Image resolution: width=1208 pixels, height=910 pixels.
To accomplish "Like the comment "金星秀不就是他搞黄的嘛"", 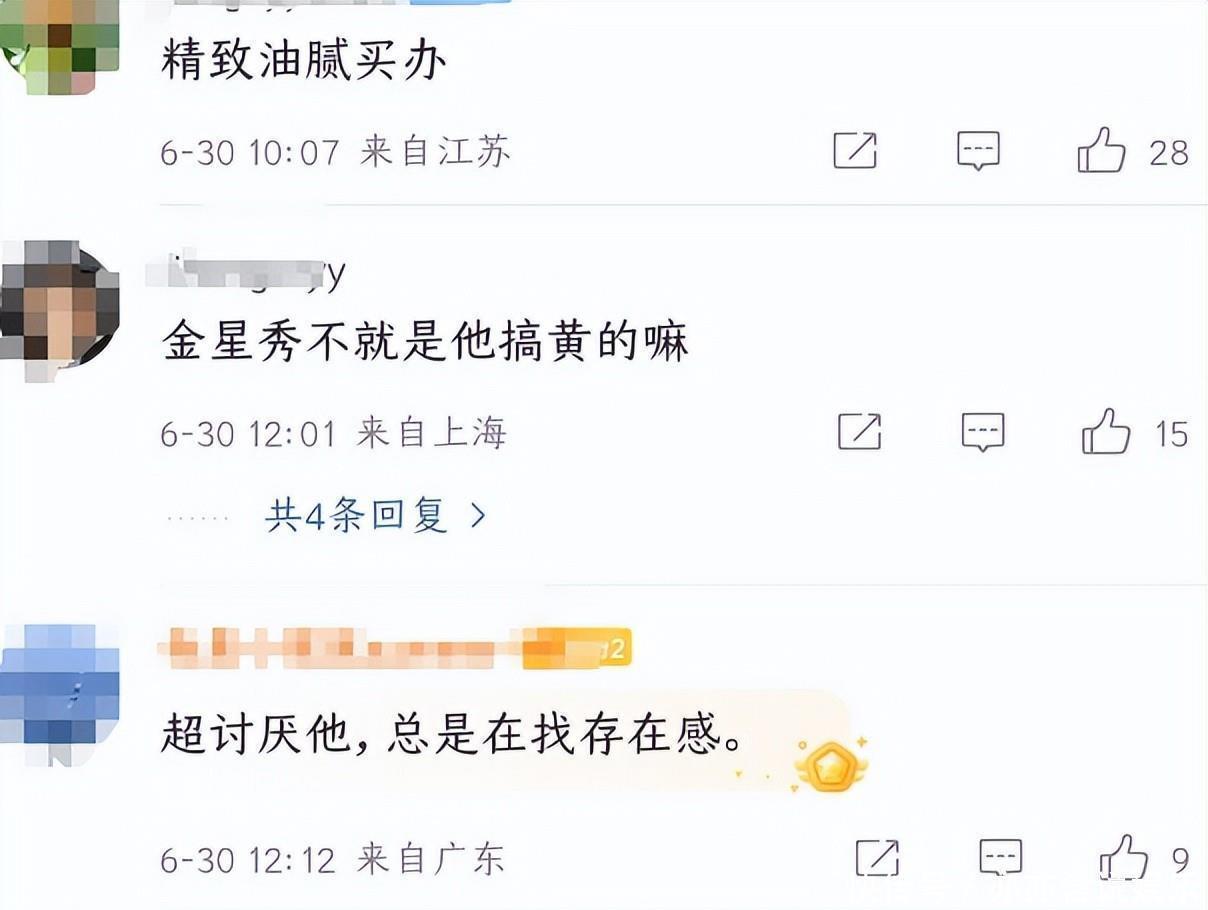I will (x=1105, y=433).
